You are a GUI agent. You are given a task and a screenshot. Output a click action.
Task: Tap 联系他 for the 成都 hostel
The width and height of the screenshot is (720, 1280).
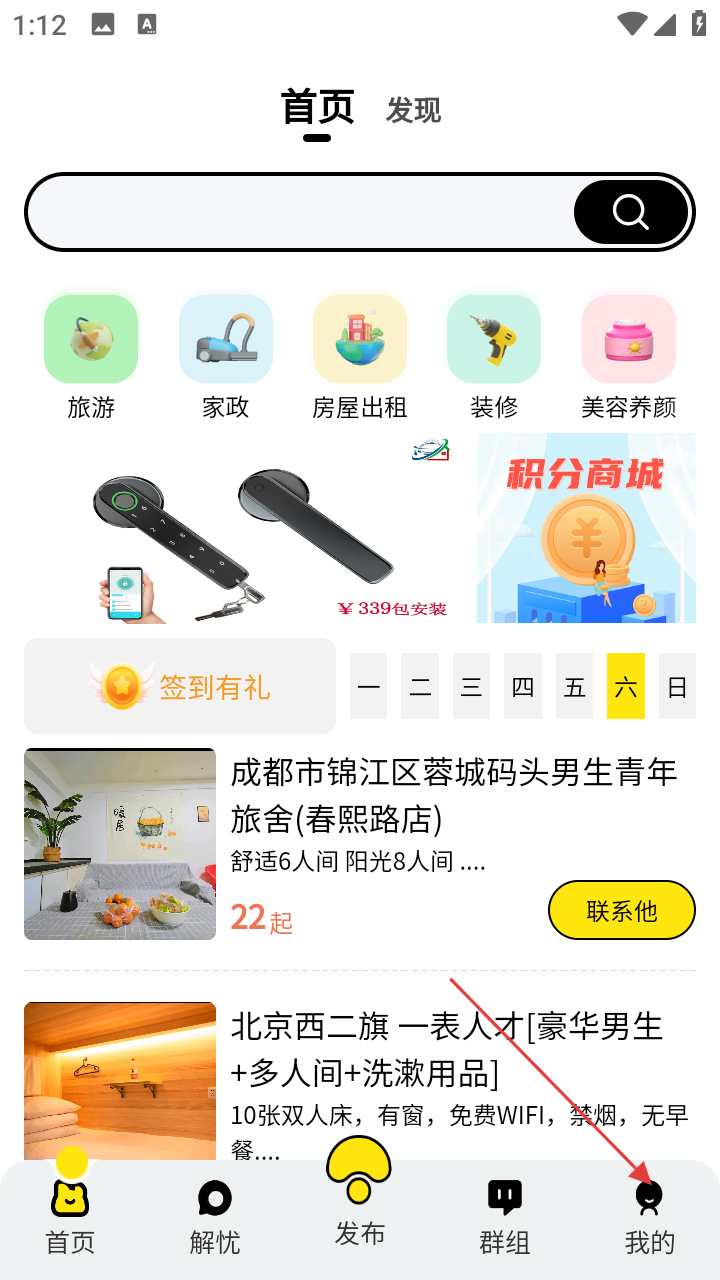621,910
